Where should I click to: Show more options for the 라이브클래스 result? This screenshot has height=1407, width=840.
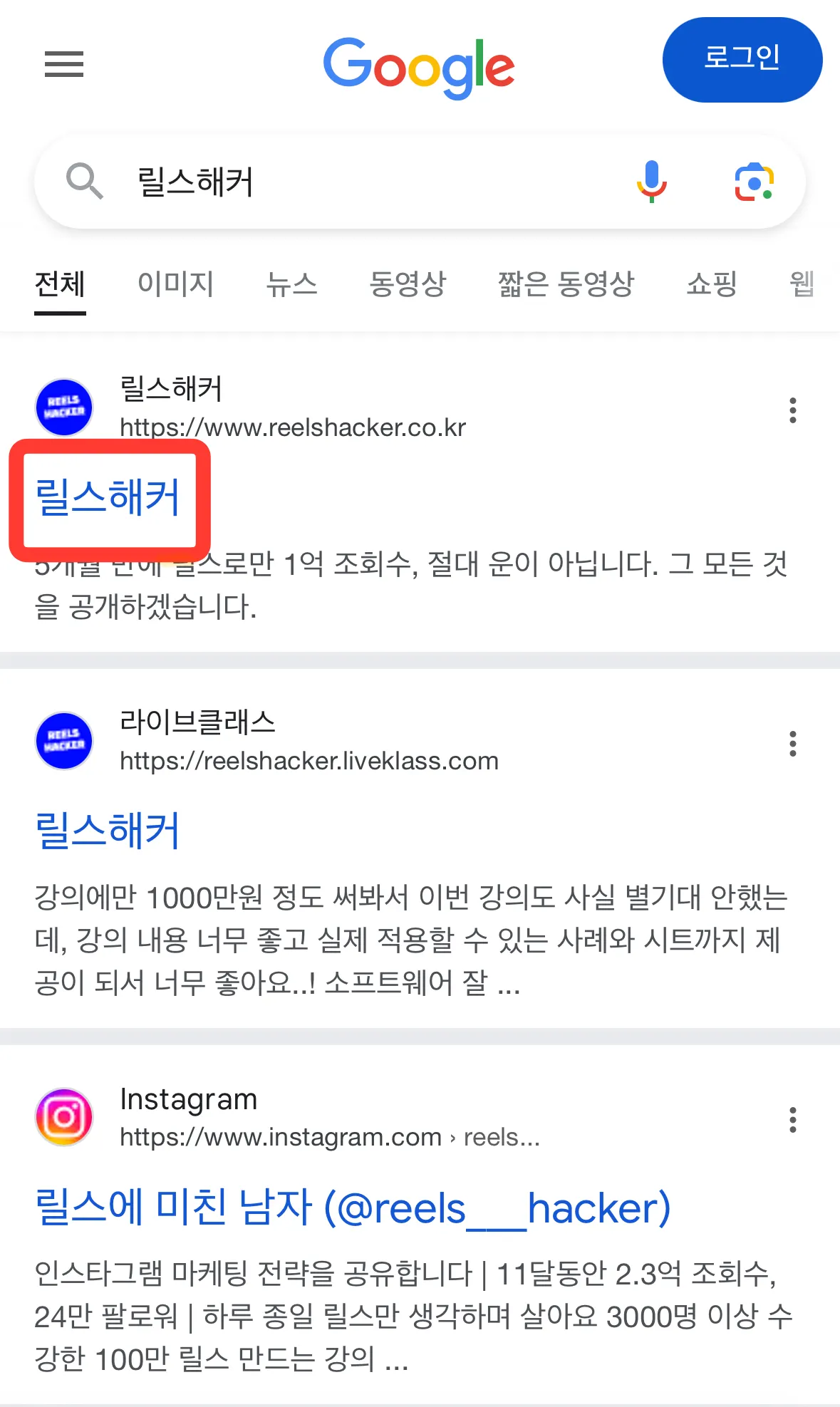tap(792, 744)
